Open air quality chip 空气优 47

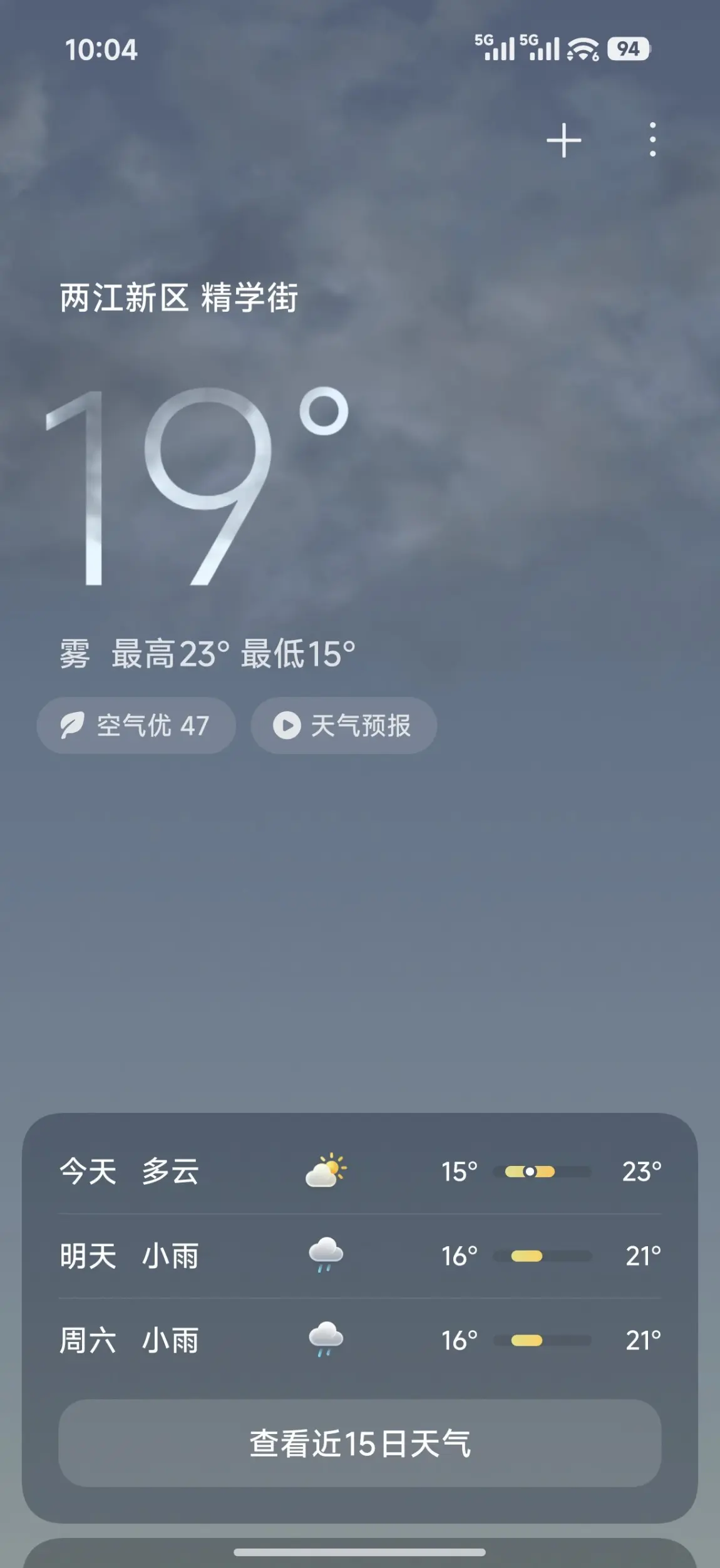[x=136, y=725]
